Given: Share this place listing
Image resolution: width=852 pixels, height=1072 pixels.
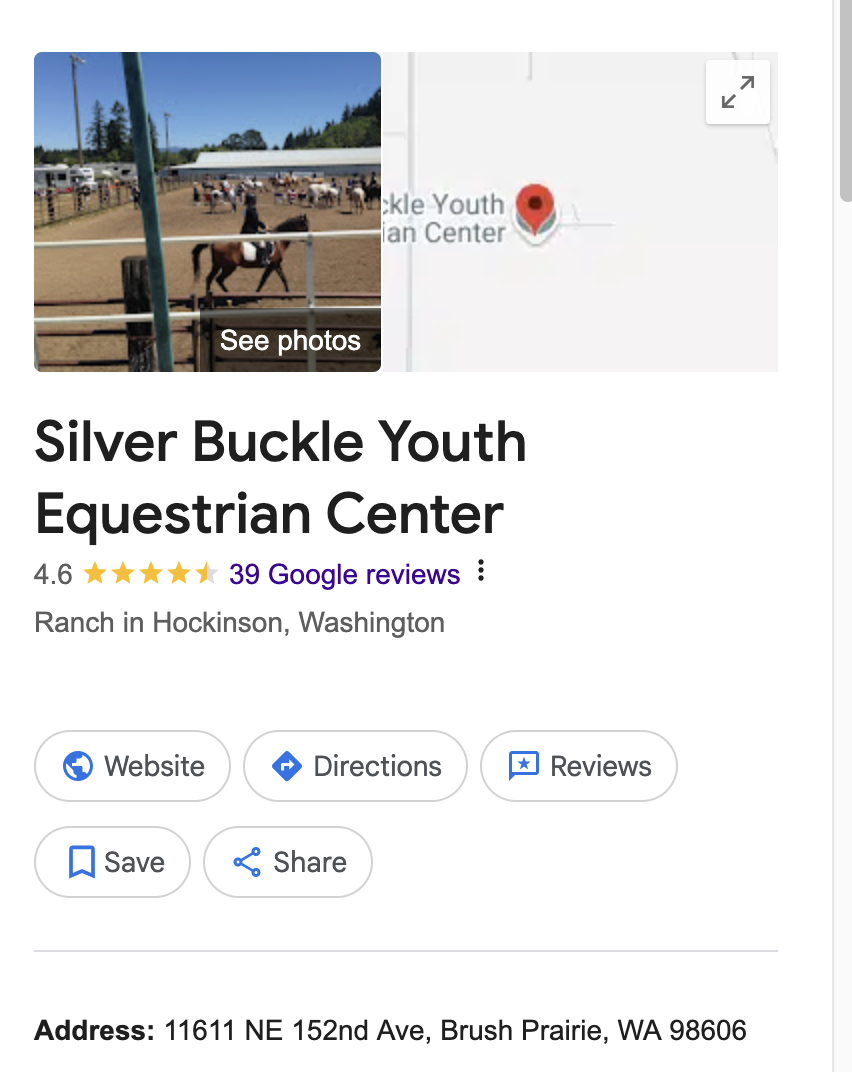Looking at the screenshot, I should [288, 862].
